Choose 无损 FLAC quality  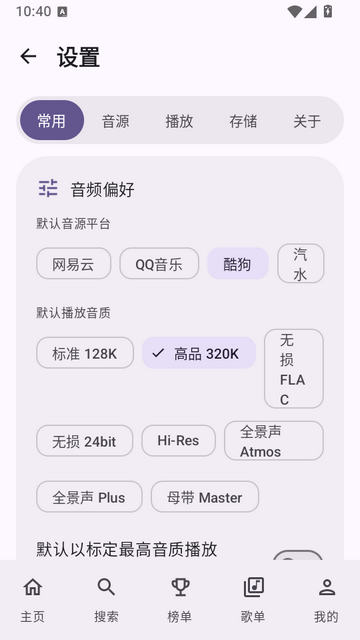(x=294, y=369)
